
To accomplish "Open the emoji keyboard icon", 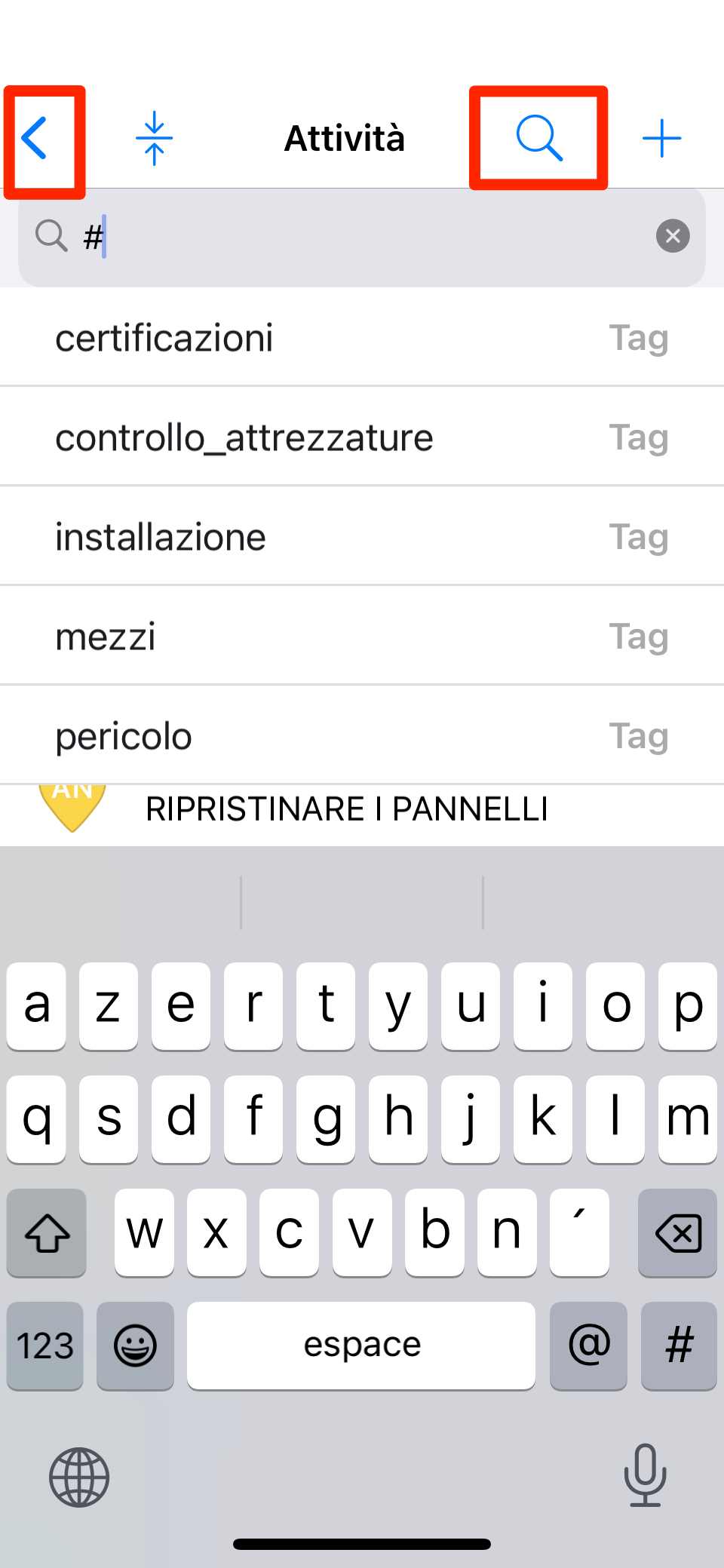I will point(135,1346).
